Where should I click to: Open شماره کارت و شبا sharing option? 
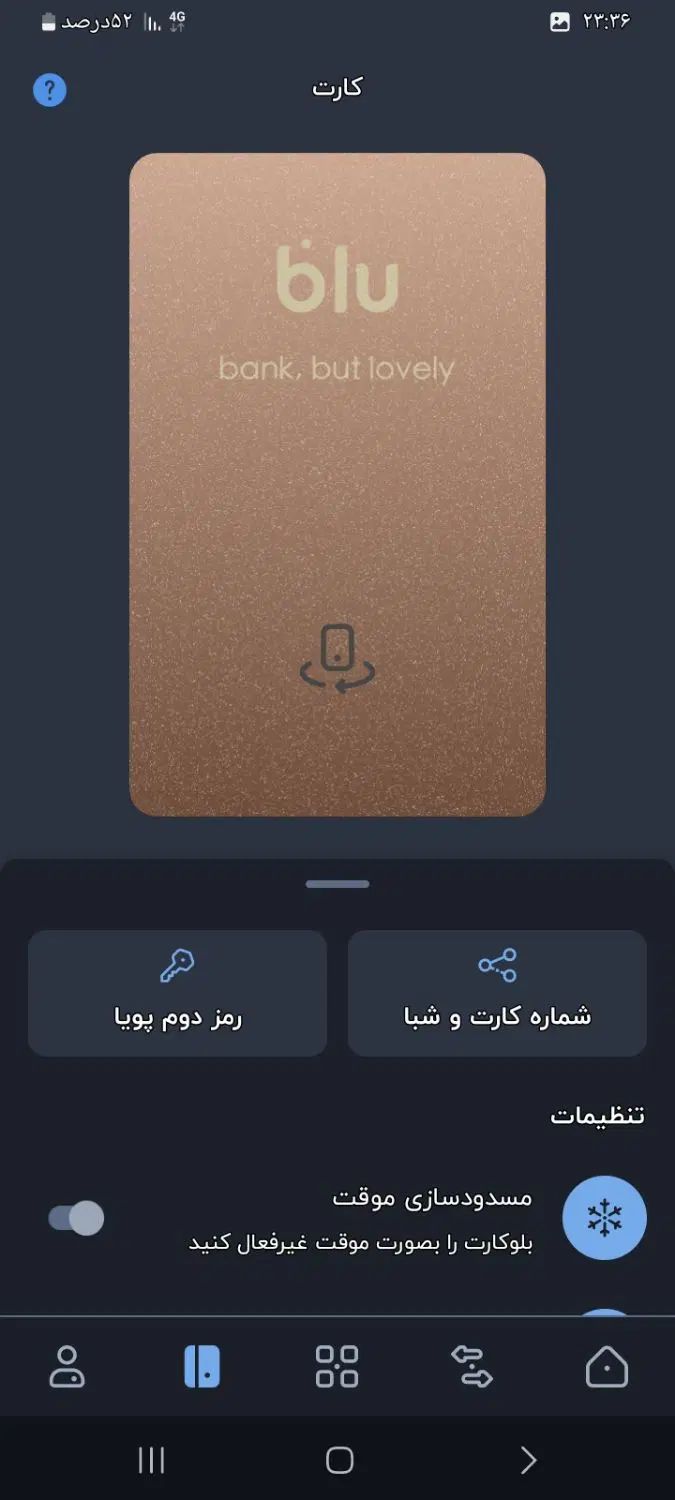click(497, 993)
